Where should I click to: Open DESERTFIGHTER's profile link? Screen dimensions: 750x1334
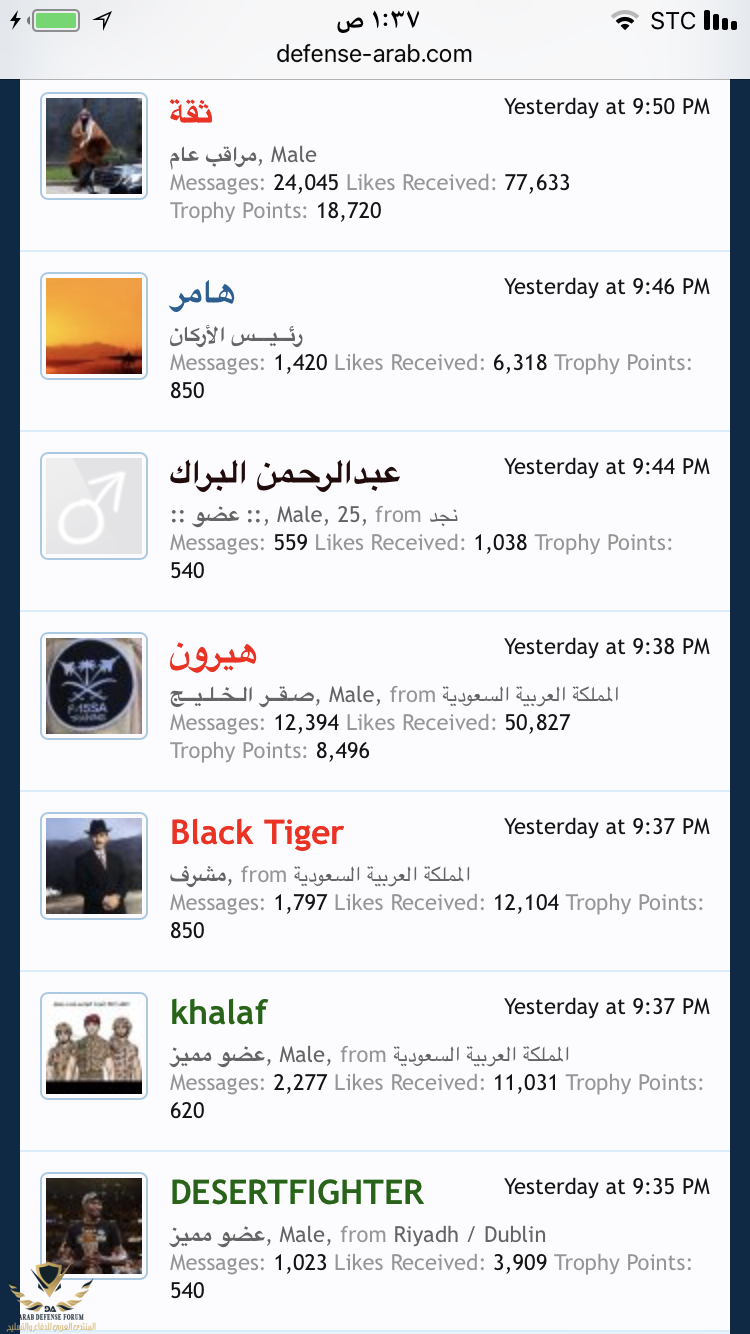coord(297,1192)
